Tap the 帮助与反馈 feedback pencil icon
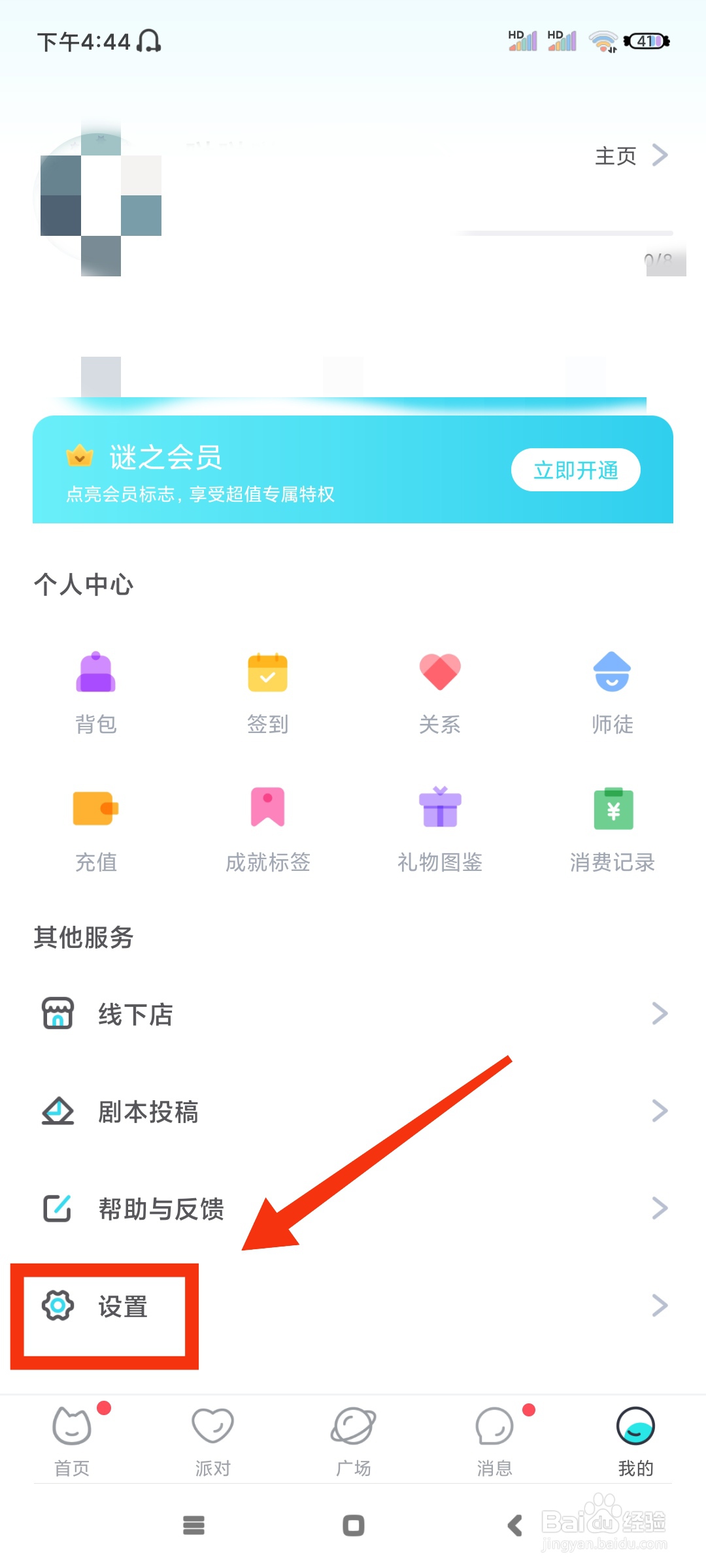706x1568 pixels. click(x=58, y=1209)
